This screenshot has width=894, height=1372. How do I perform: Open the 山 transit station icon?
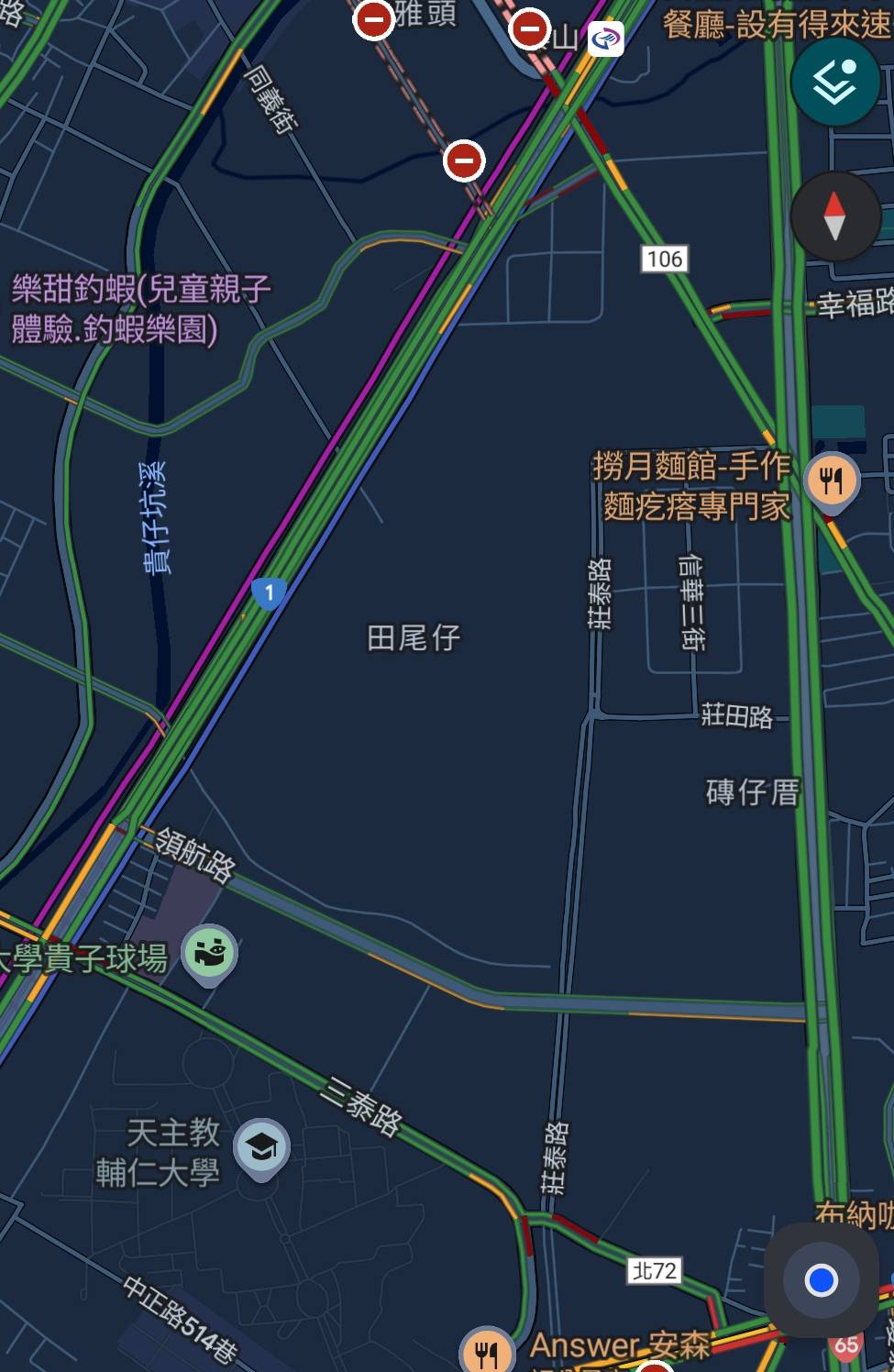[605, 39]
